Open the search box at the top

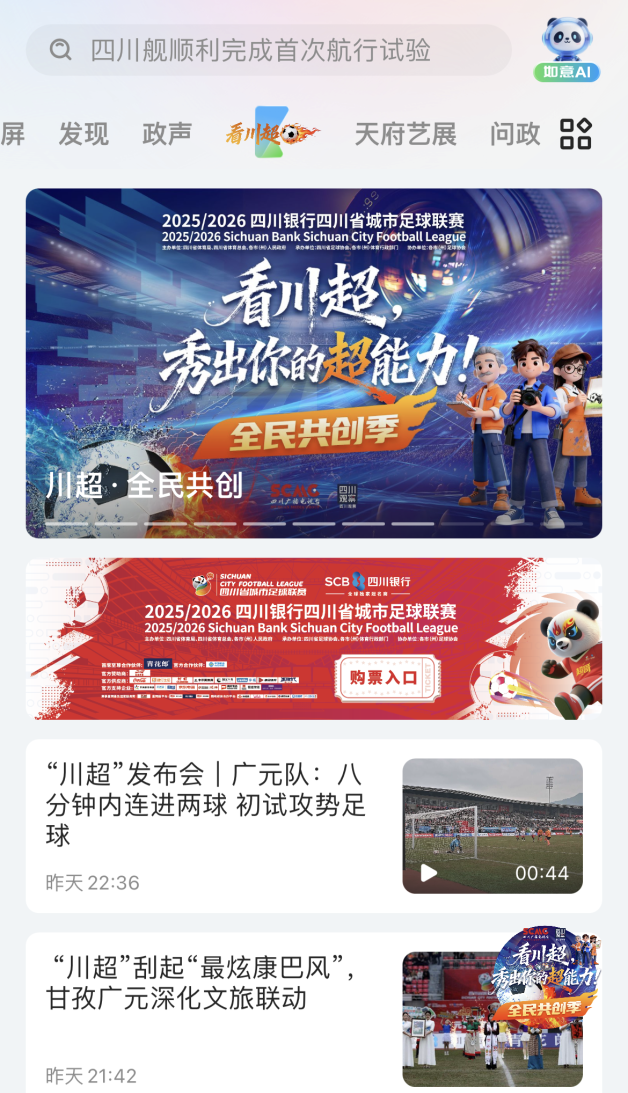tap(268, 50)
